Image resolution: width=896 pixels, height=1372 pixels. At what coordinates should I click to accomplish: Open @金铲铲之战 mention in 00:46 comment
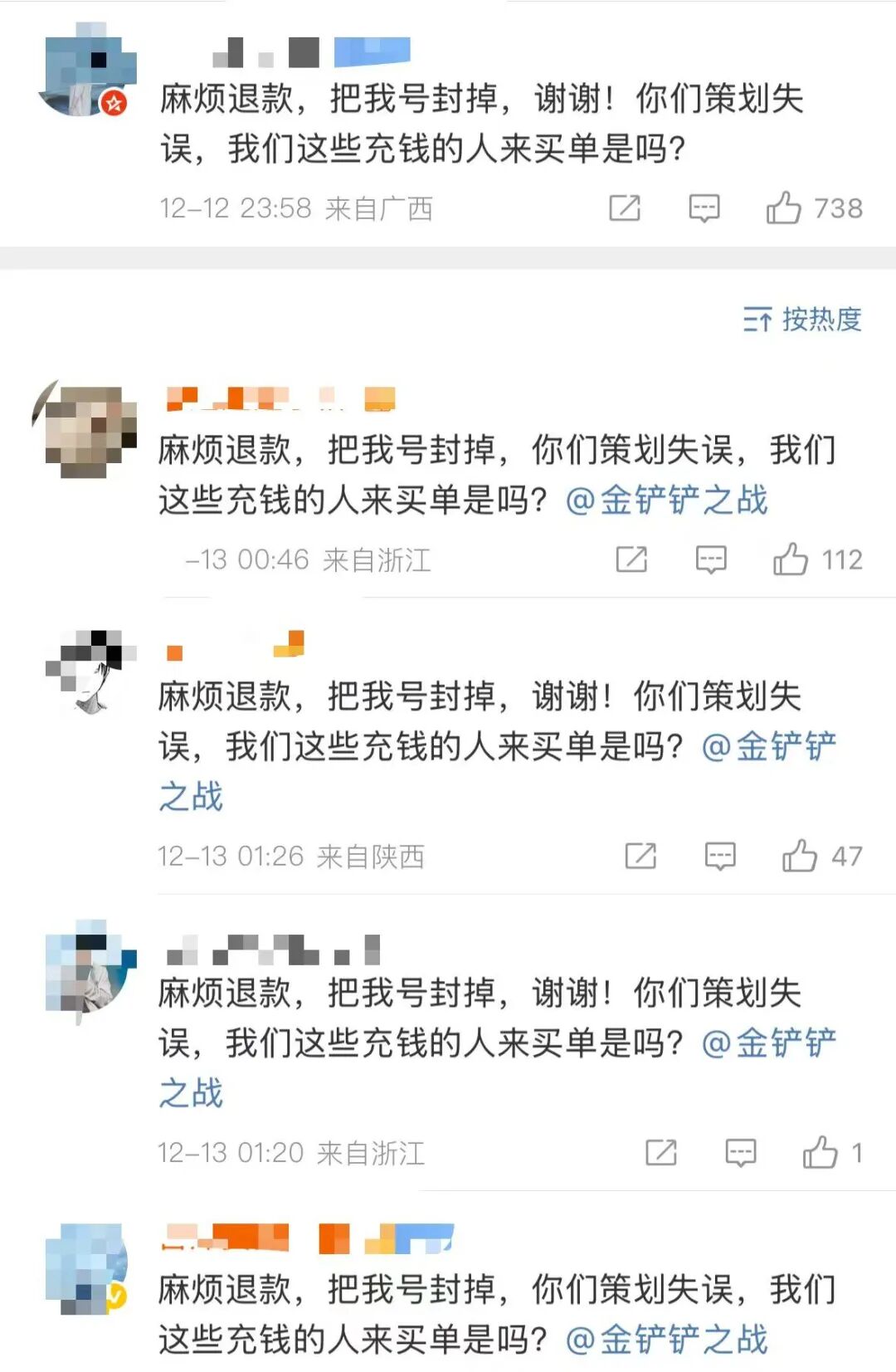667,500
